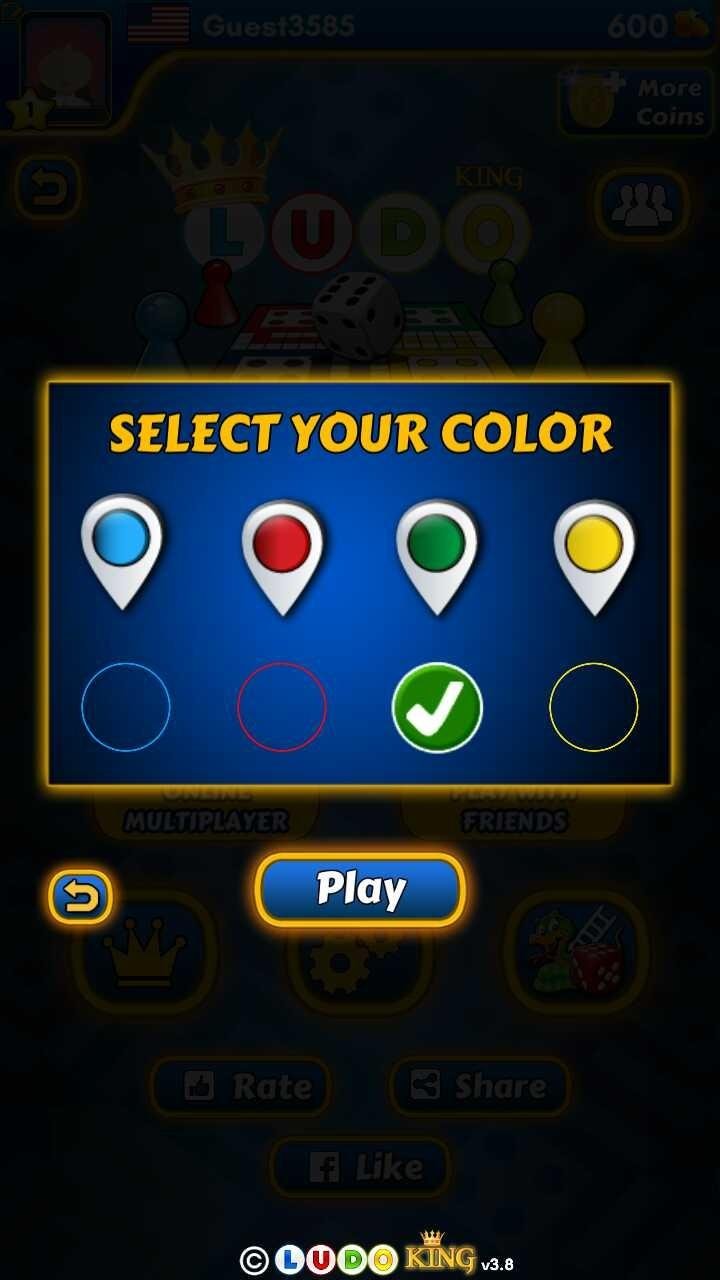This screenshot has height=1280, width=720.
Task: Tap the green checked color circle
Action: [437, 707]
